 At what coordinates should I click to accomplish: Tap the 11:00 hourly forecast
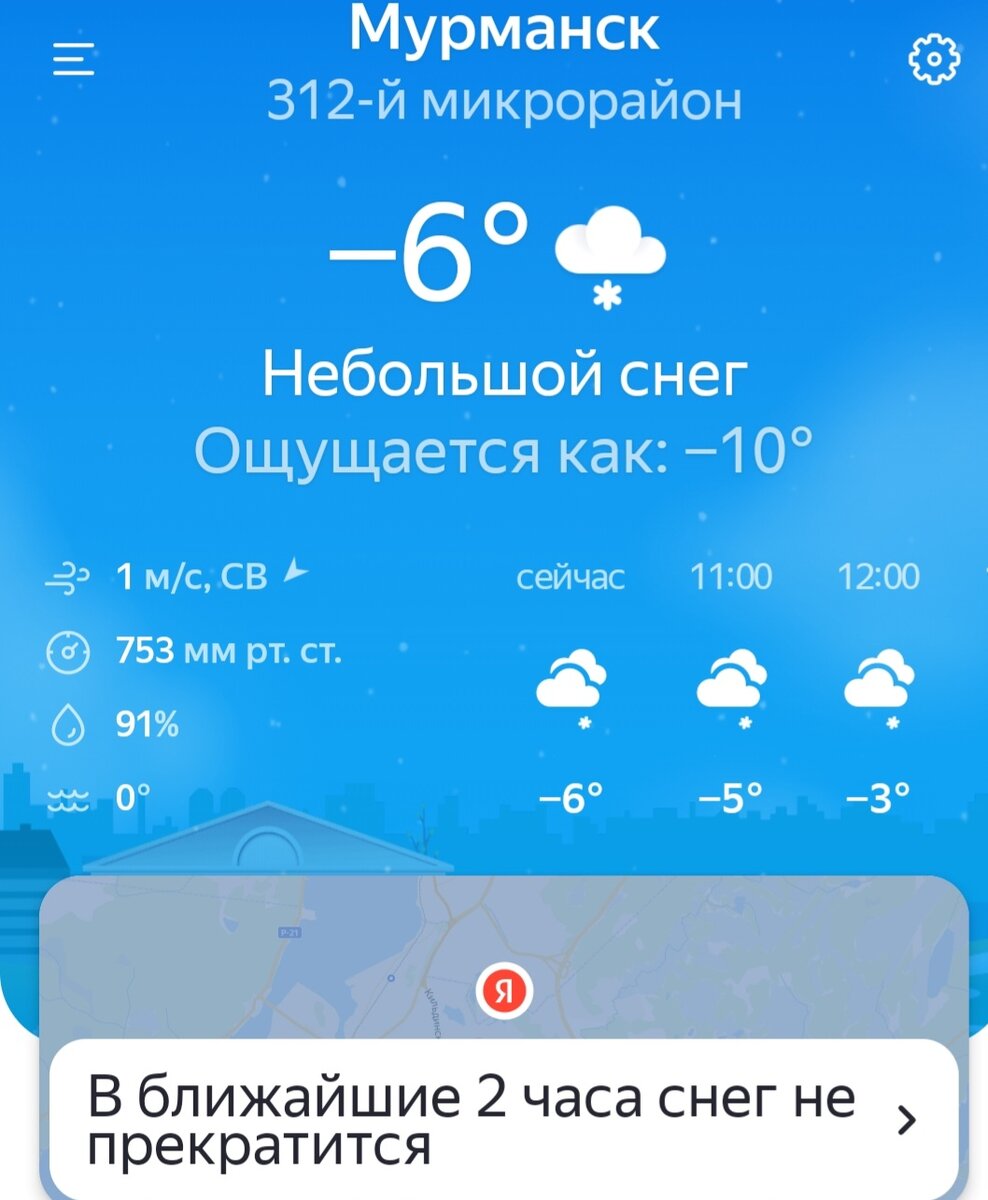pyautogui.click(x=731, y=690)
